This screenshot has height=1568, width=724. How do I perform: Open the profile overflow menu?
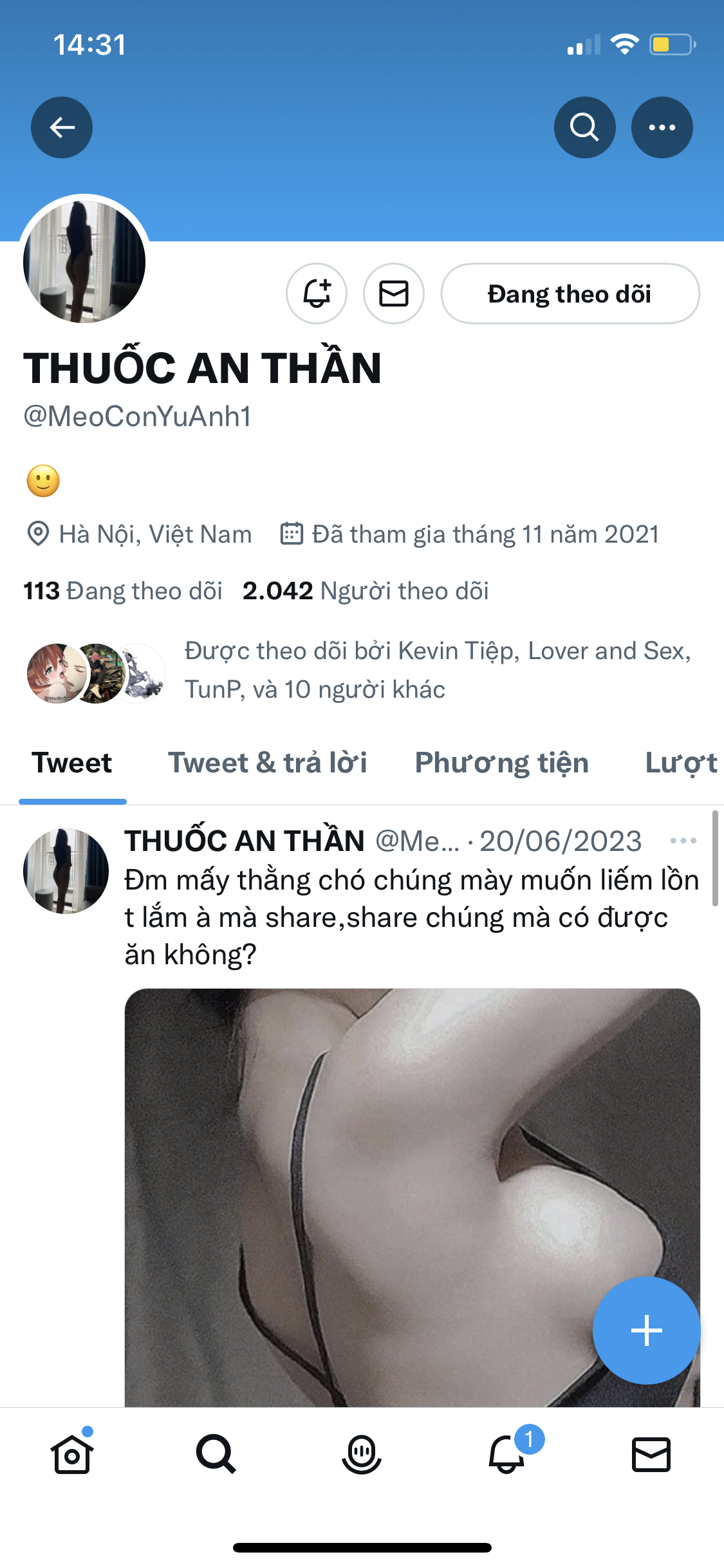tap(662, 127)
